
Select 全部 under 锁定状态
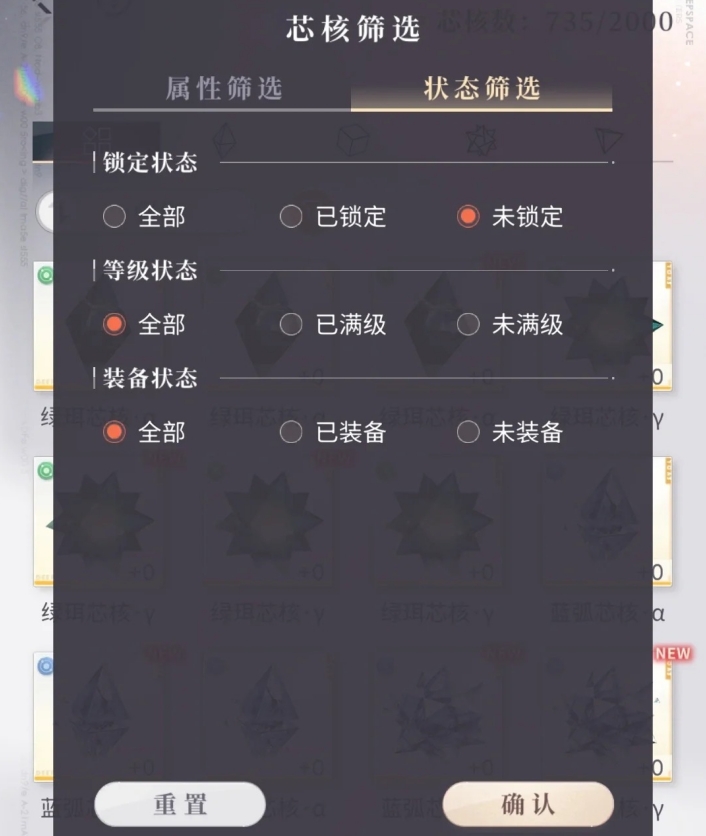[115, 216]
